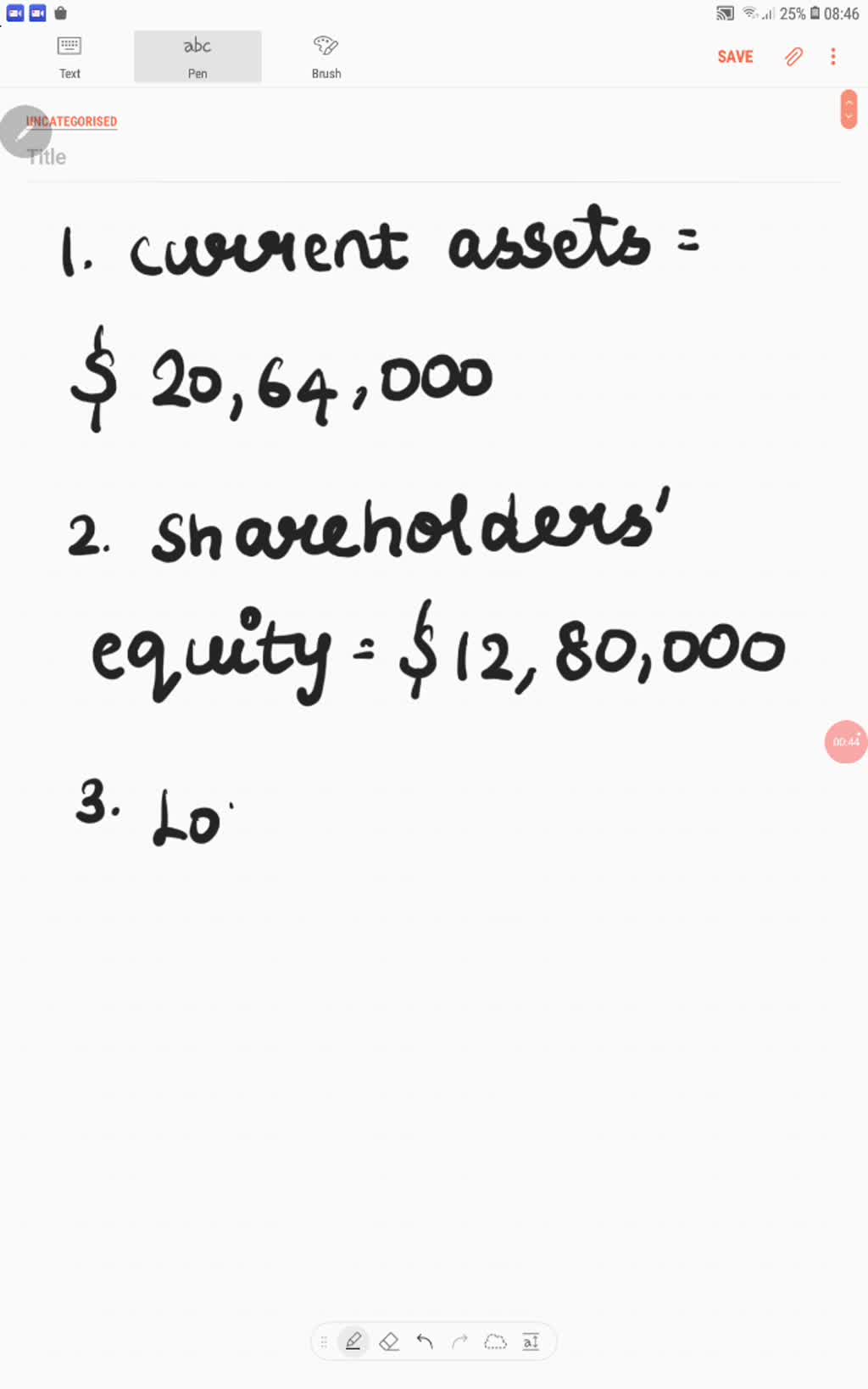This screenshot has width=868, height=1389.
Task: Select the Pen handwriting mode
Action: [197, 57]
